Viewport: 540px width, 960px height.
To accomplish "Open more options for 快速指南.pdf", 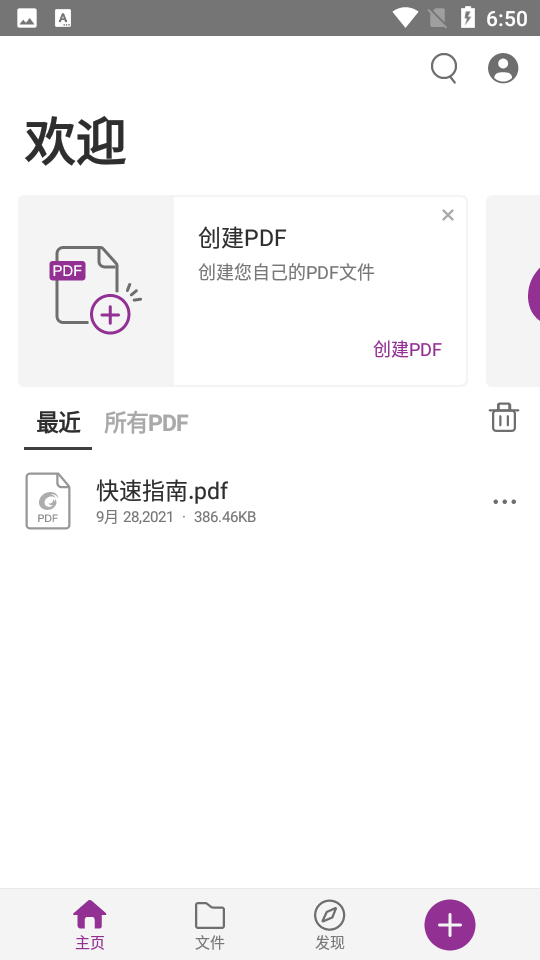I will point(504,501).
